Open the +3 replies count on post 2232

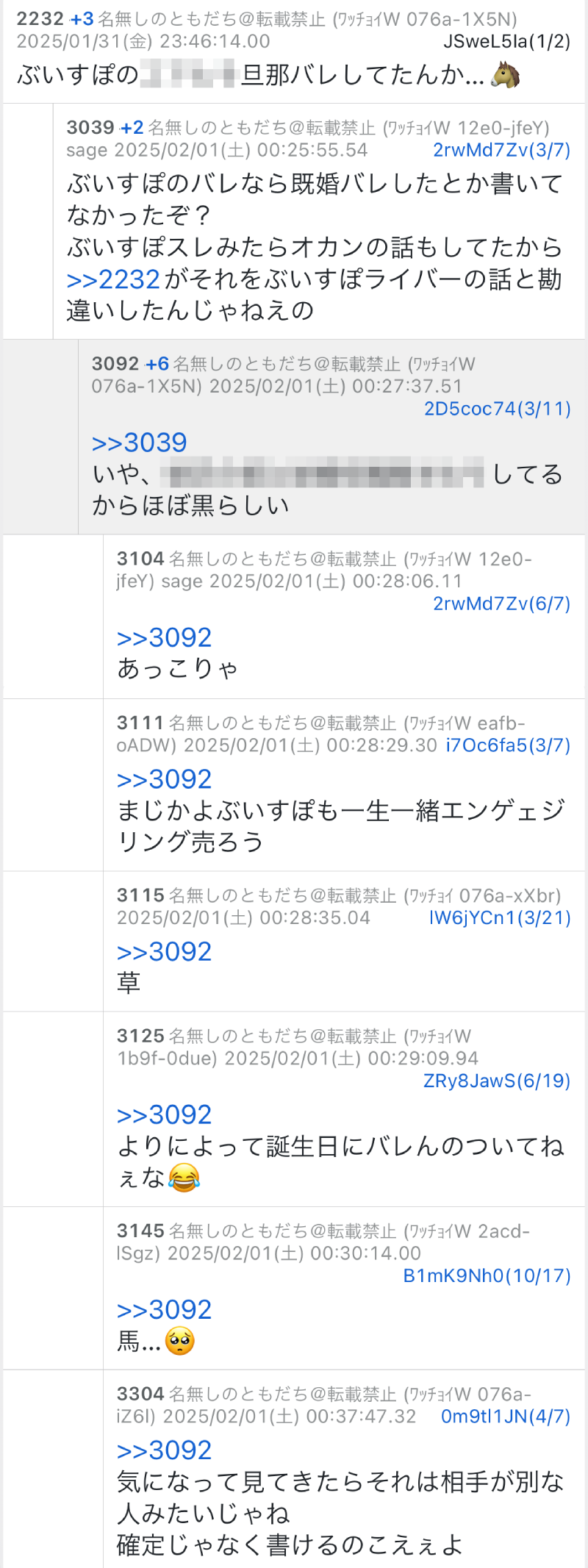click(x=82, y=19)
